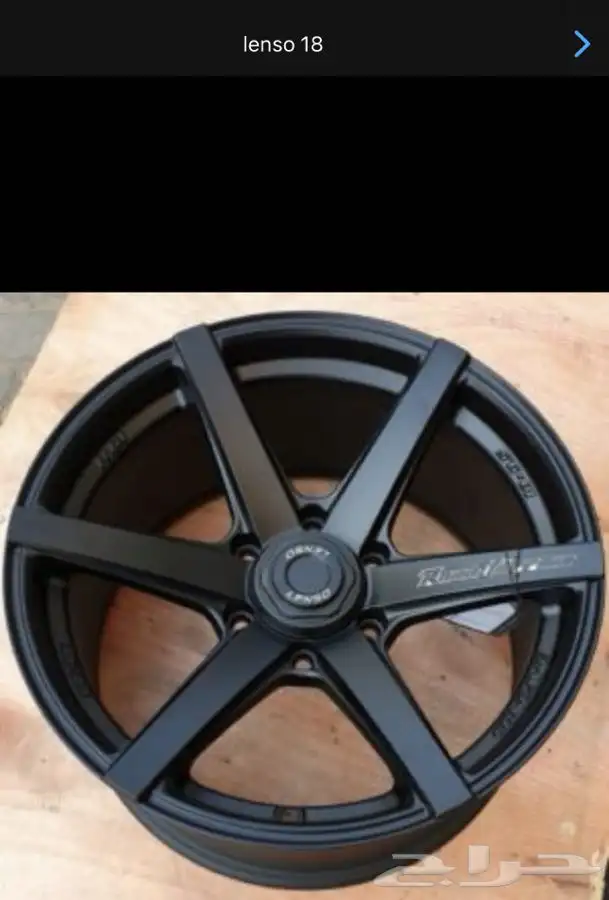Open the lenso 18 wheel photo
Image resolution: width=609 pixels, height=900 pixels.
click(304, 595)
